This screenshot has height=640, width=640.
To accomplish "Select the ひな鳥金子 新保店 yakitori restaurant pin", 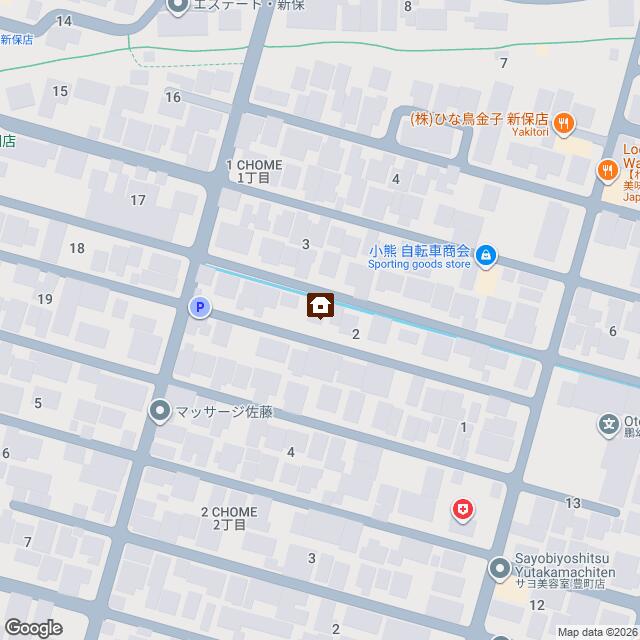I will pyautogui.click(x=564, y=122).
